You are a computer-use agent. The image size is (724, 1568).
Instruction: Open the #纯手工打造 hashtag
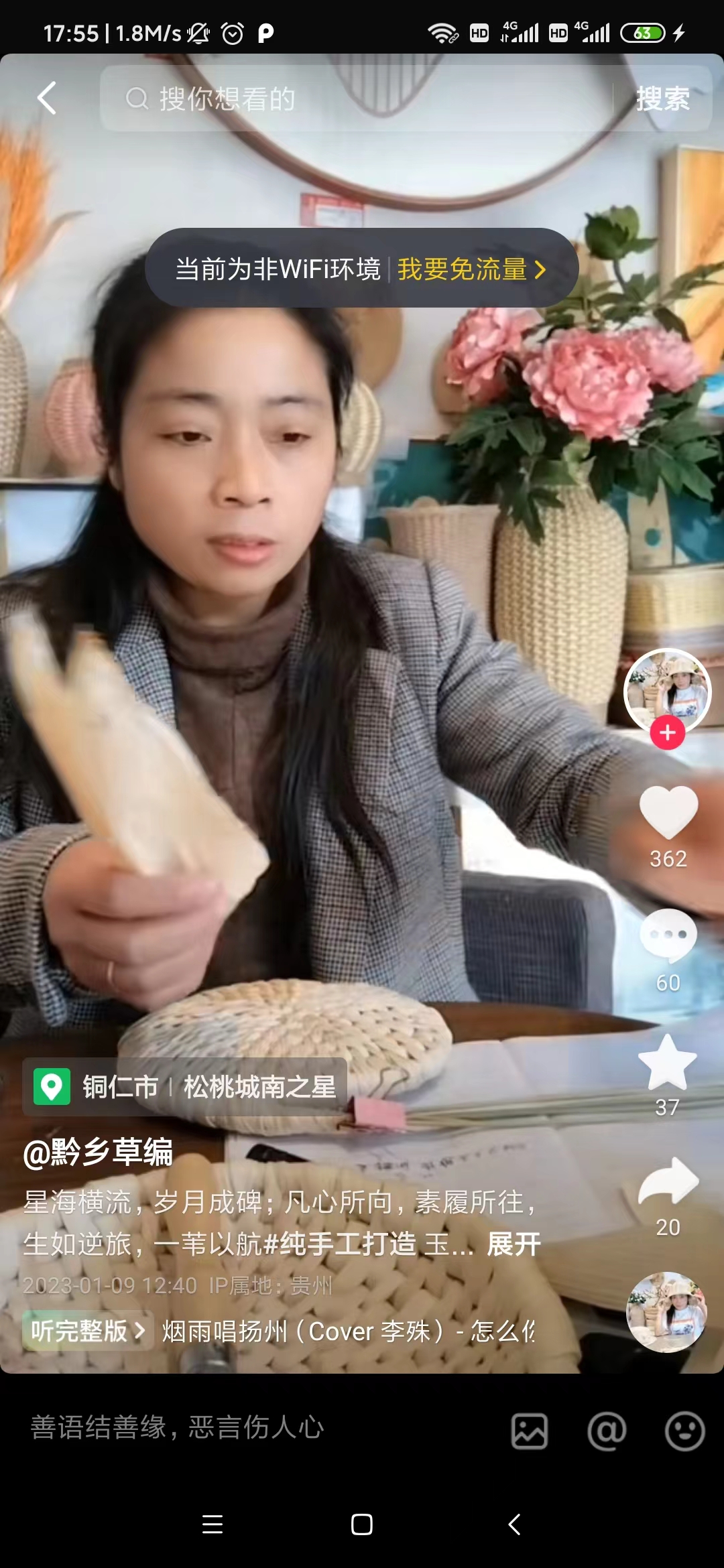339,1244
